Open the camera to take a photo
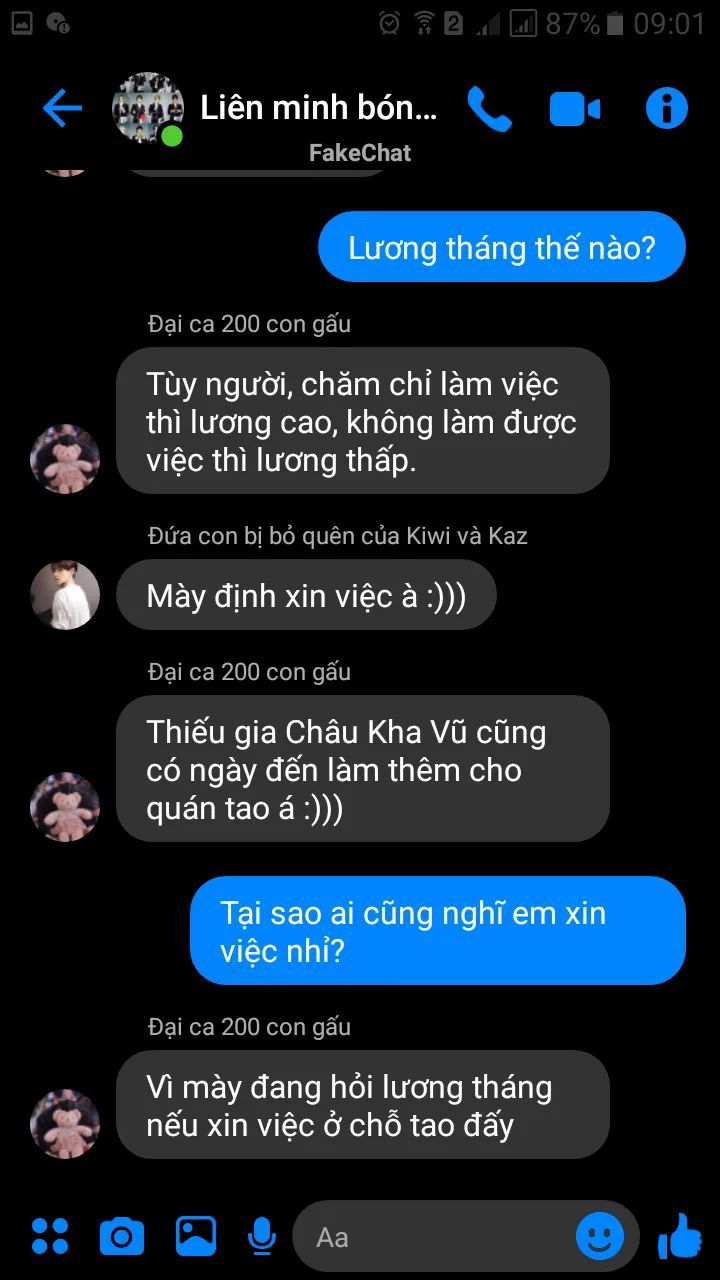The image size is (720, 1280). pyautogui.click(x=122, y=1237)
